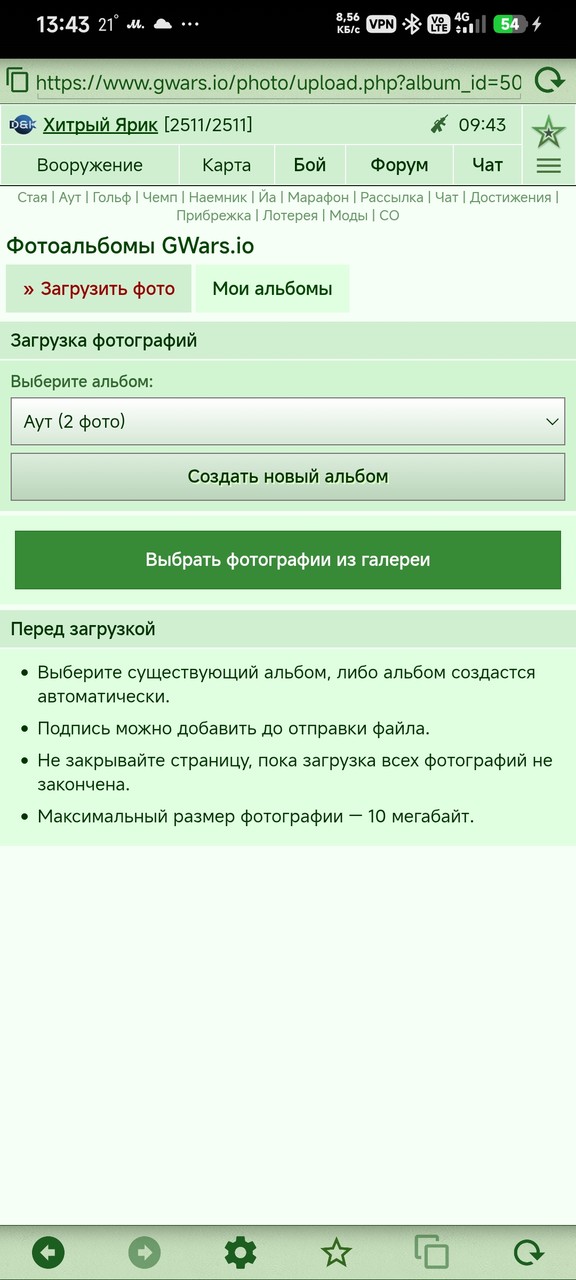Open the Марафон link
The width and height of the screenshot is (576, 1280).
(318, 198)
